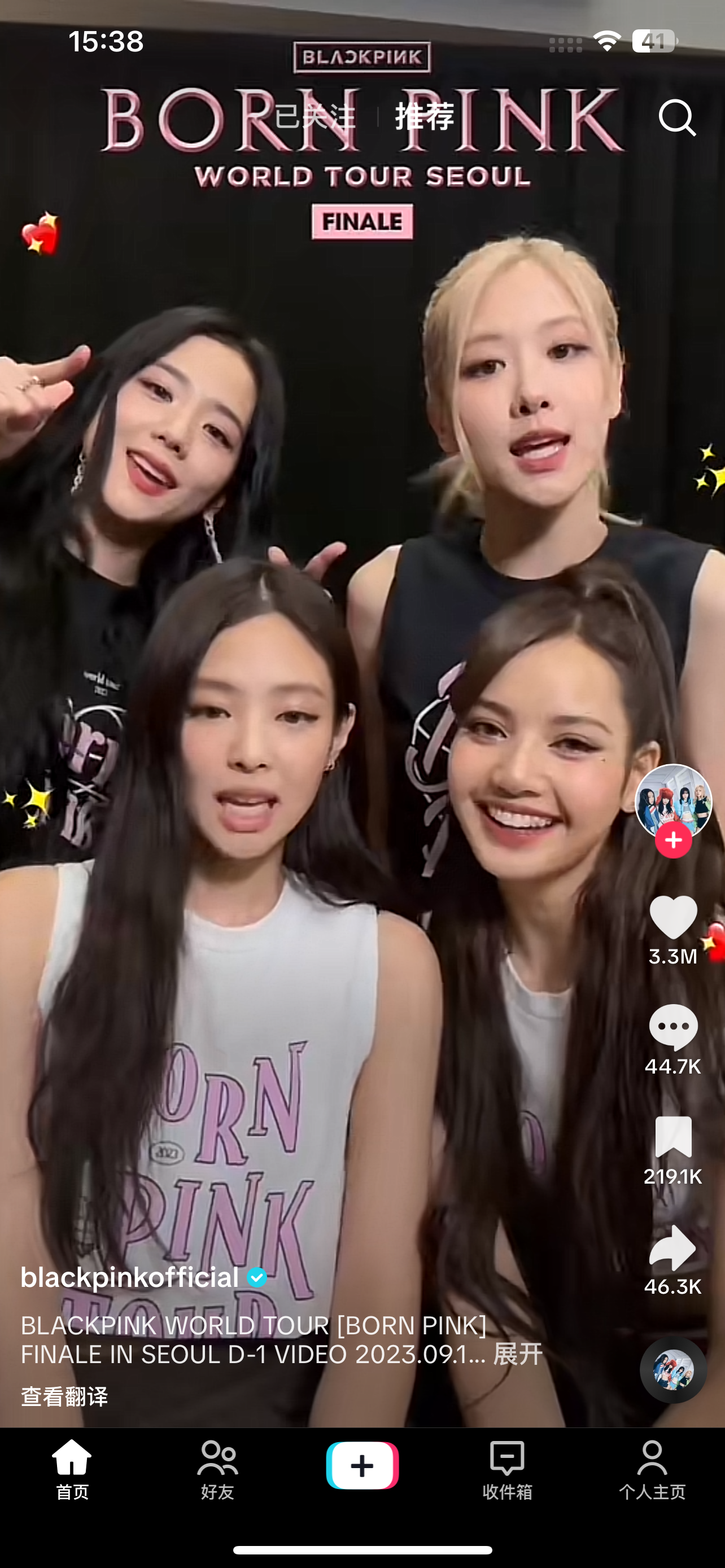
Task: Open the comments with 44.7K
Action: coord(672,1027)
